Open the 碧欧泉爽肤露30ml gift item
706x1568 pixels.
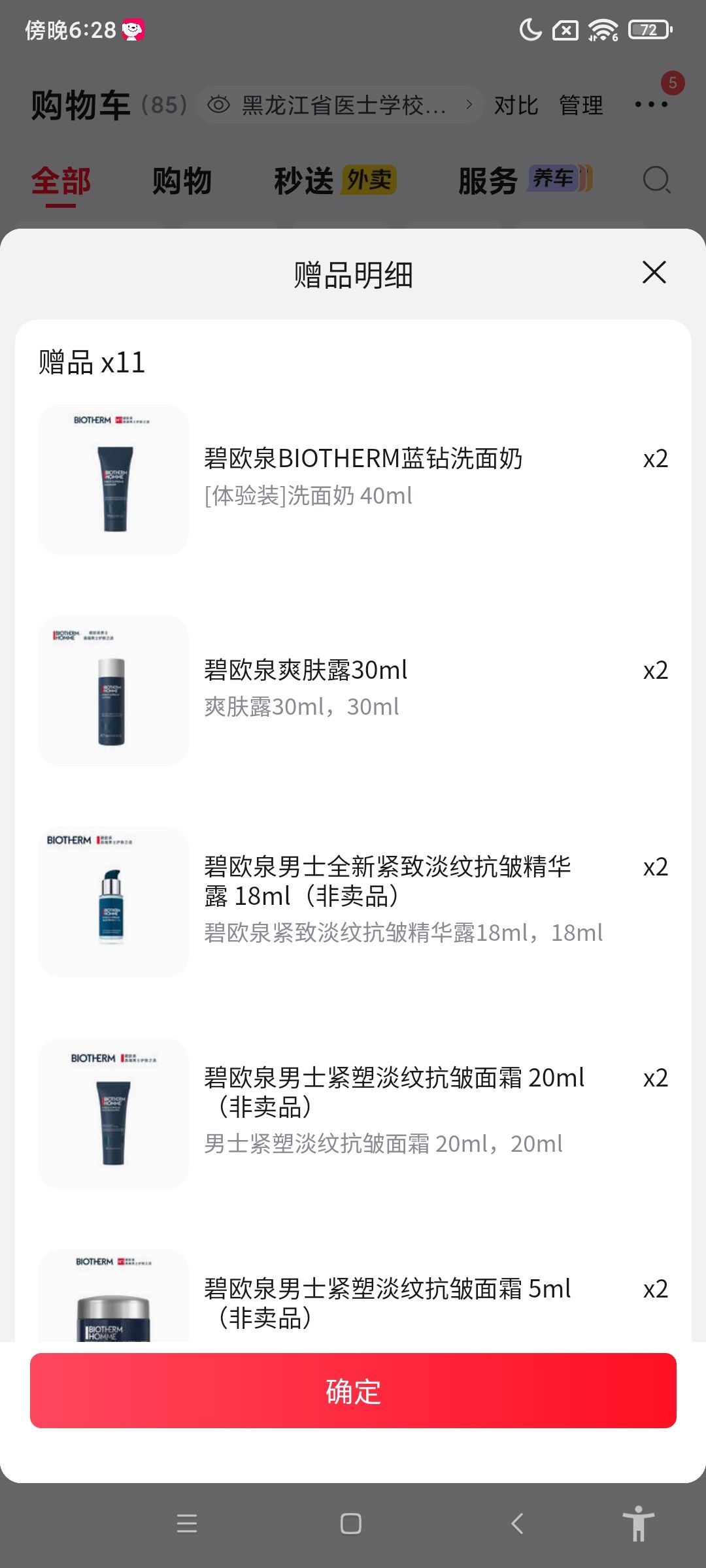(353, 691)
